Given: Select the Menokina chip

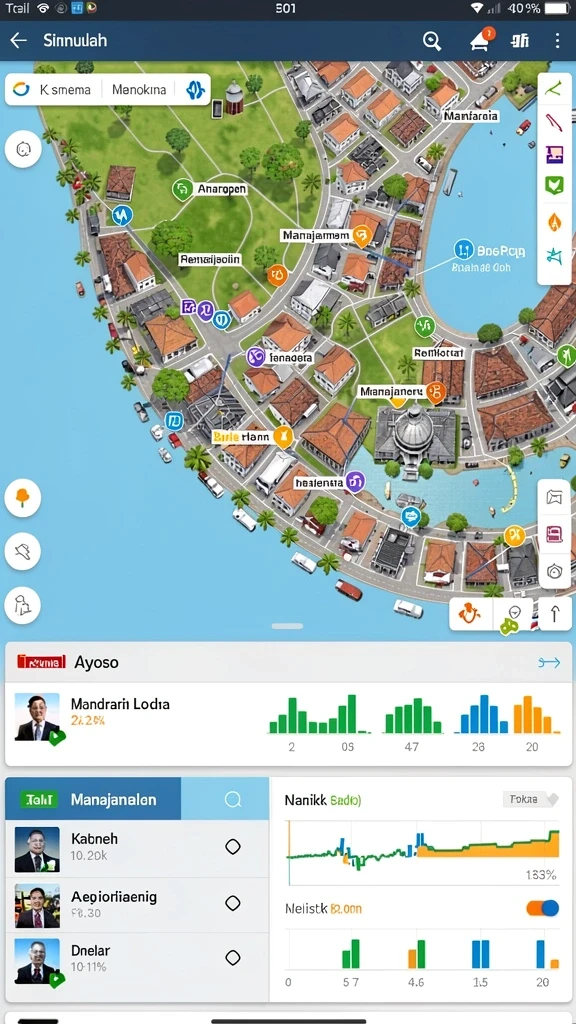Looking at the screenshot, I should tap(138, 89).
